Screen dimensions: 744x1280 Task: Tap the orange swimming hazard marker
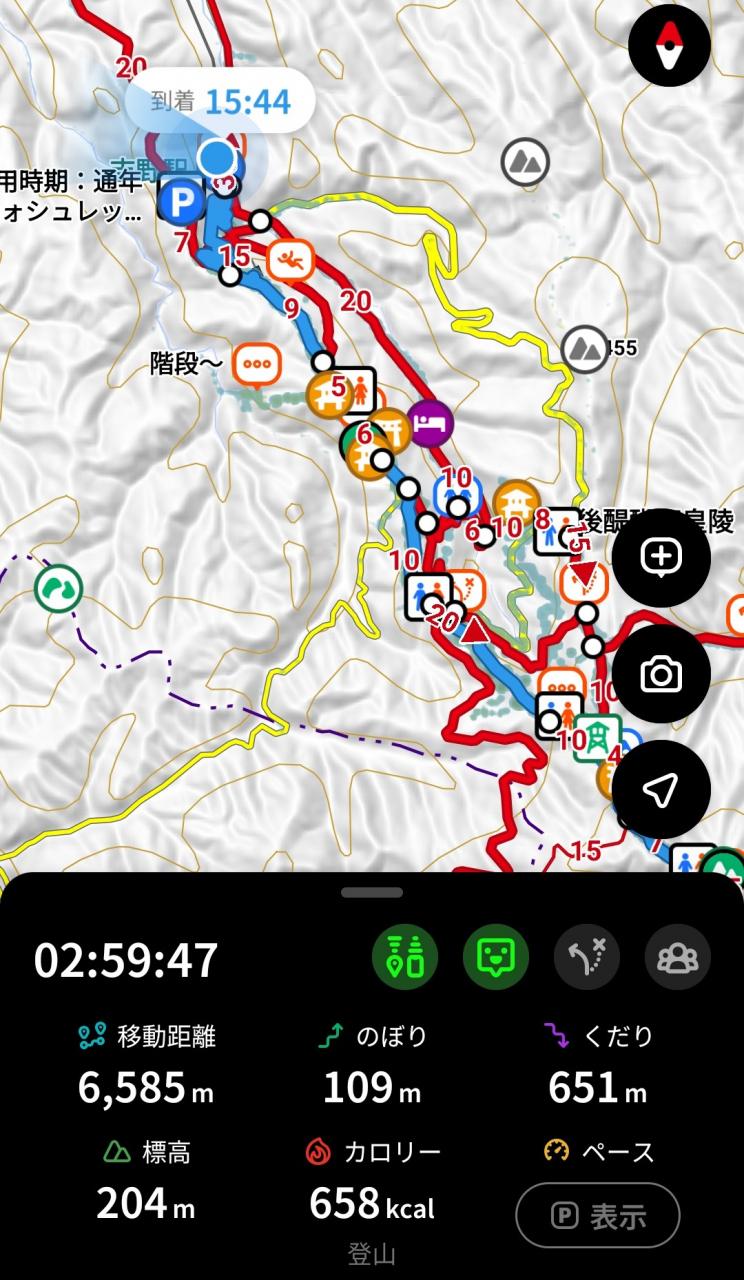pyautogui.click(x=290, y=261)
